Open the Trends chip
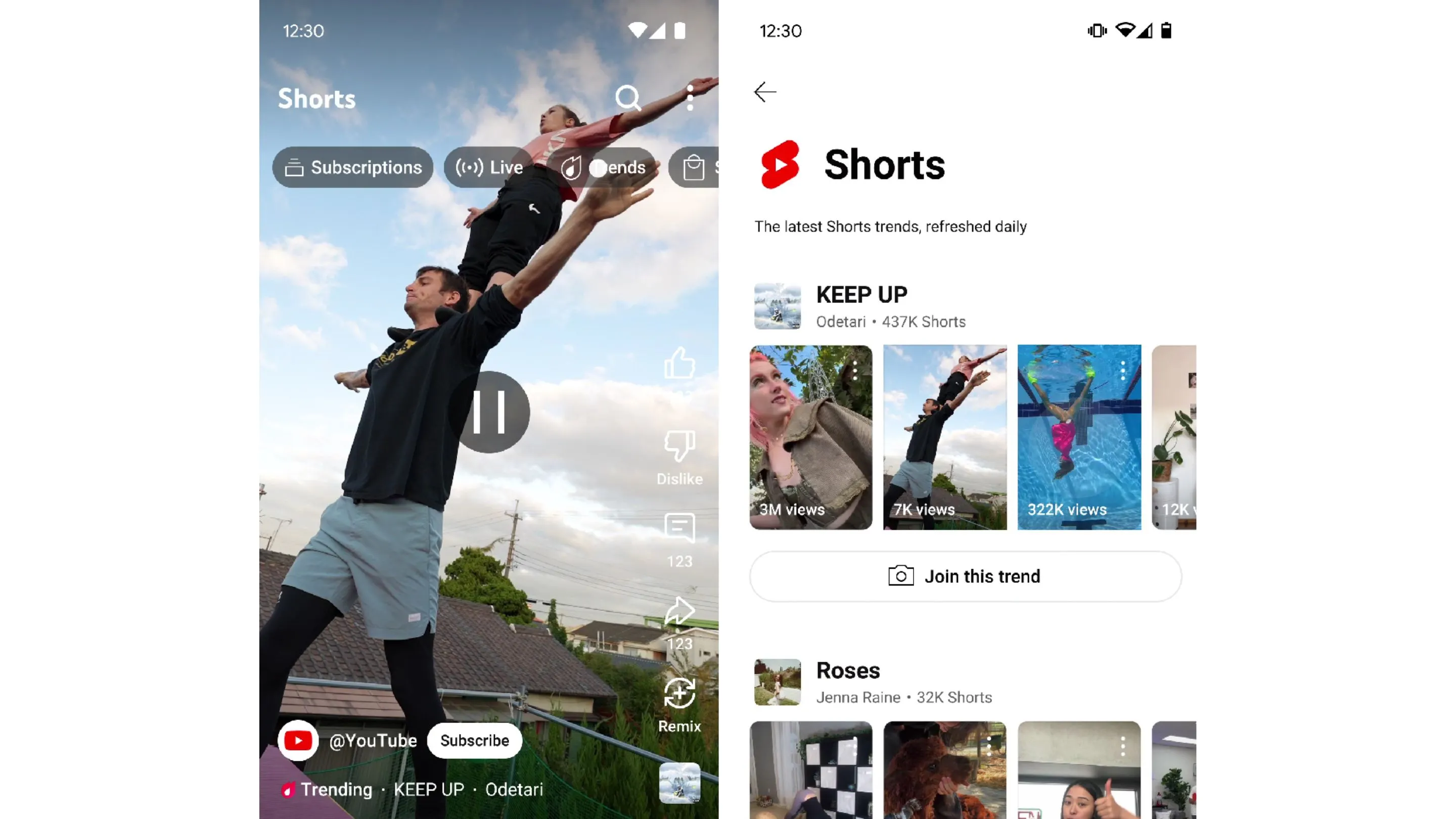This screenshot has height=819, width=1456. click(x=603, y=167)
